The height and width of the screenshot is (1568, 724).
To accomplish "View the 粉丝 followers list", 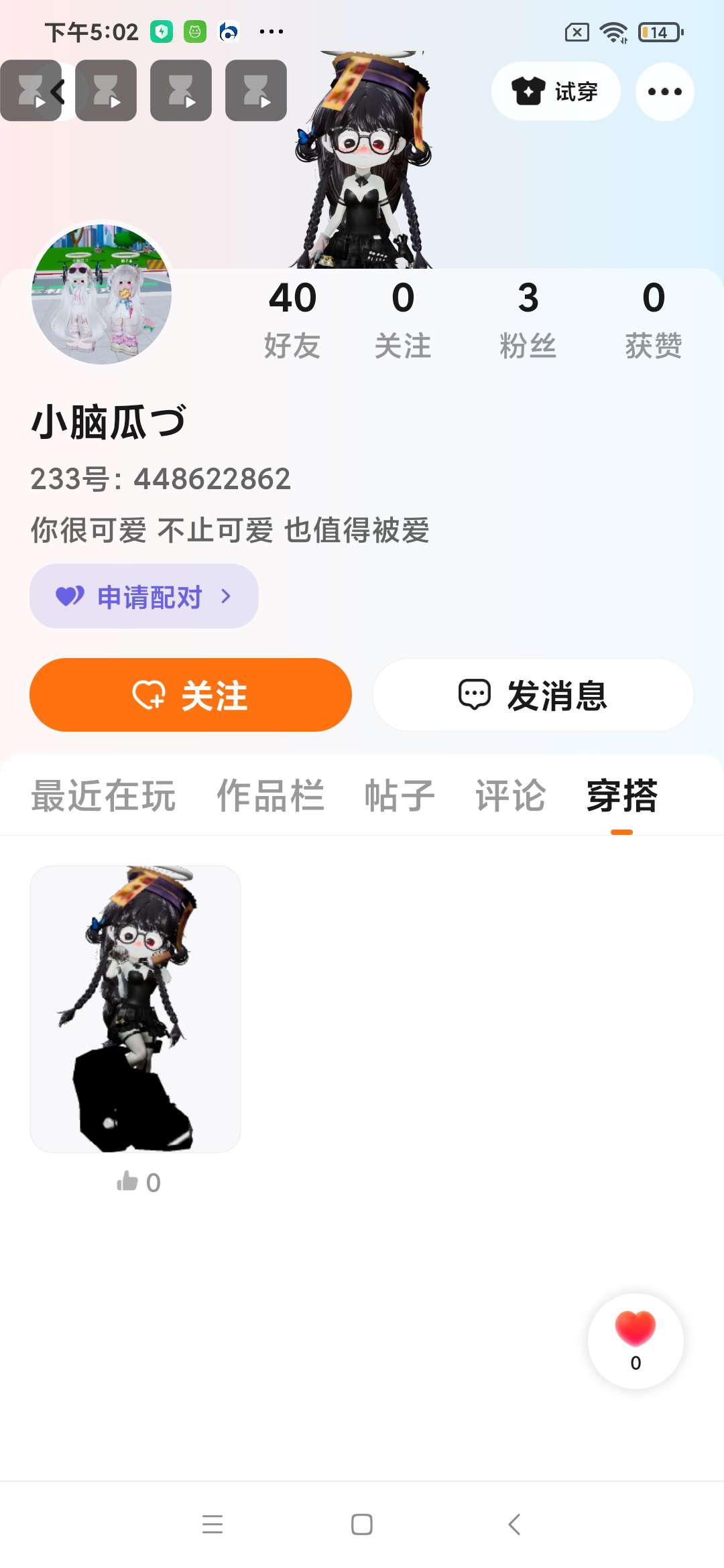I will pos(528,320).
